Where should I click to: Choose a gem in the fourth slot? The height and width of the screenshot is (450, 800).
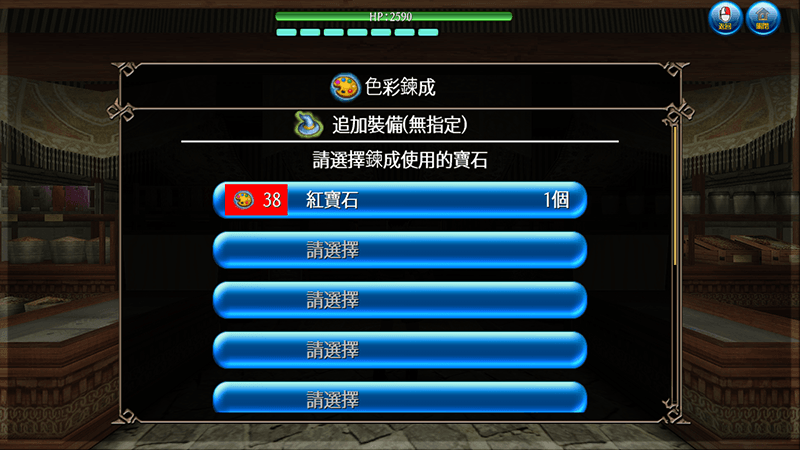400,350
